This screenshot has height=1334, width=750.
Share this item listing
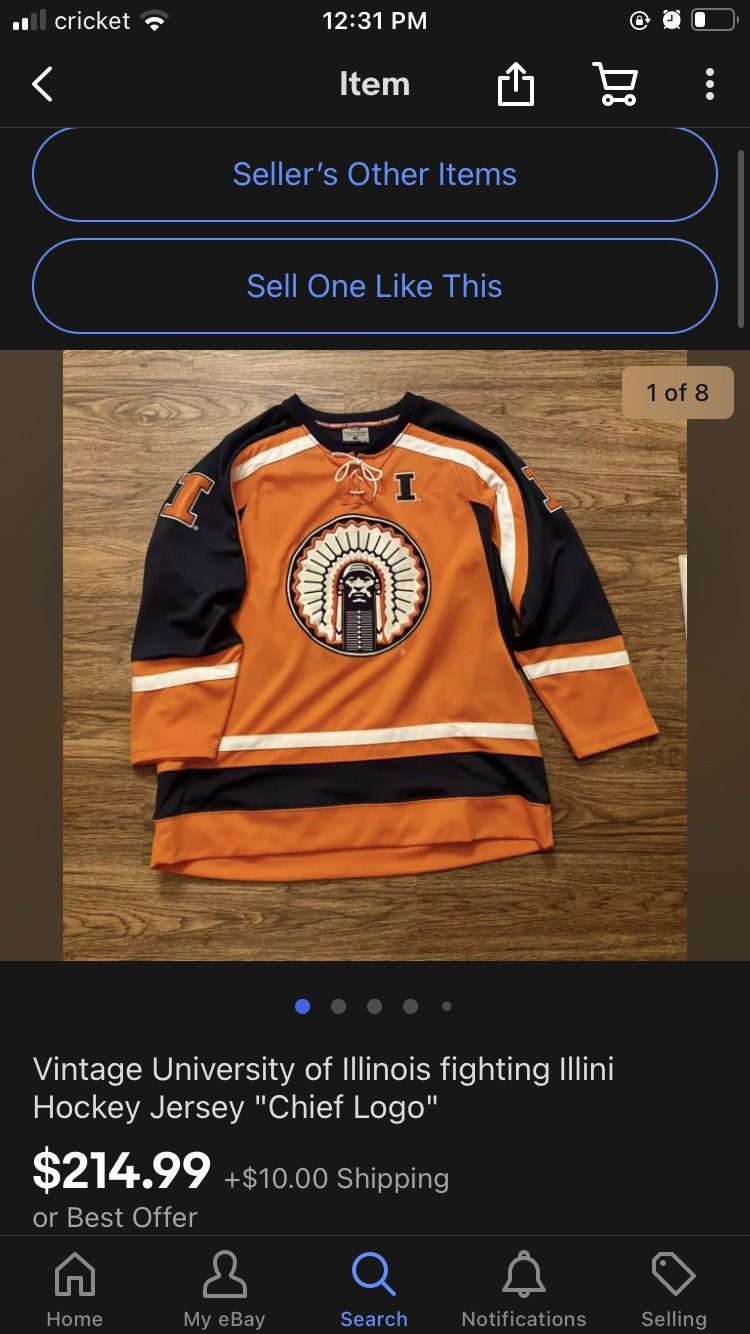click(x=516, y=85)
